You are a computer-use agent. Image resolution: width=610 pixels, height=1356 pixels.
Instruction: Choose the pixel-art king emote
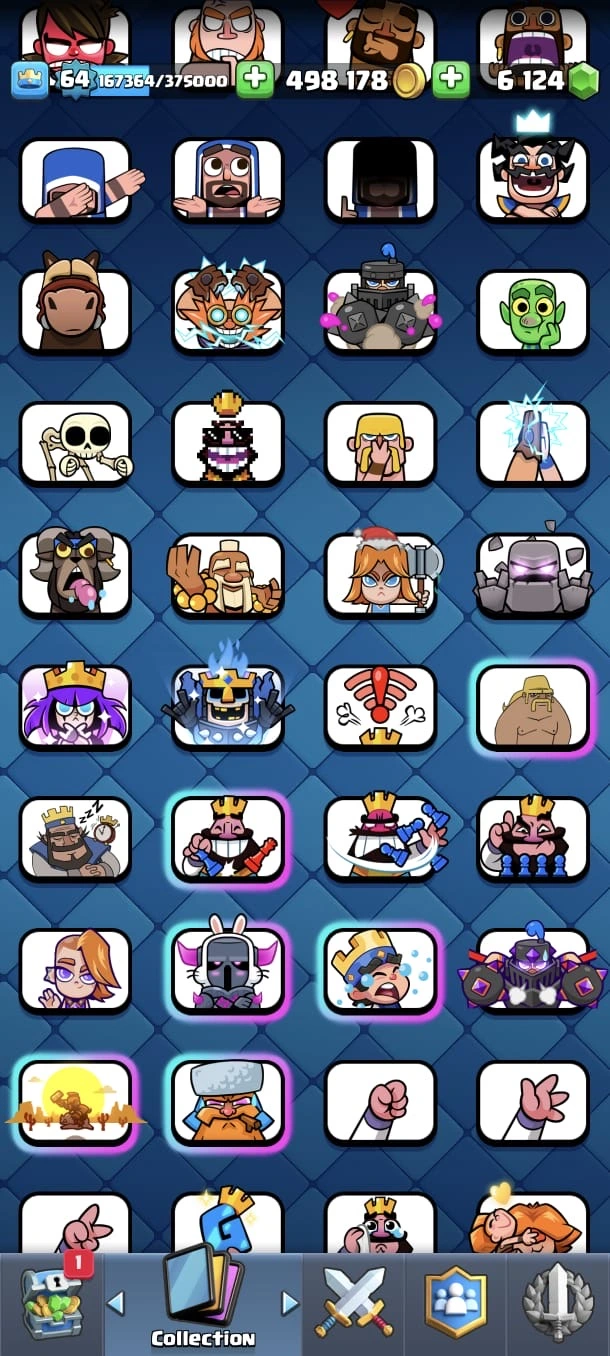[x=228, y=443]
